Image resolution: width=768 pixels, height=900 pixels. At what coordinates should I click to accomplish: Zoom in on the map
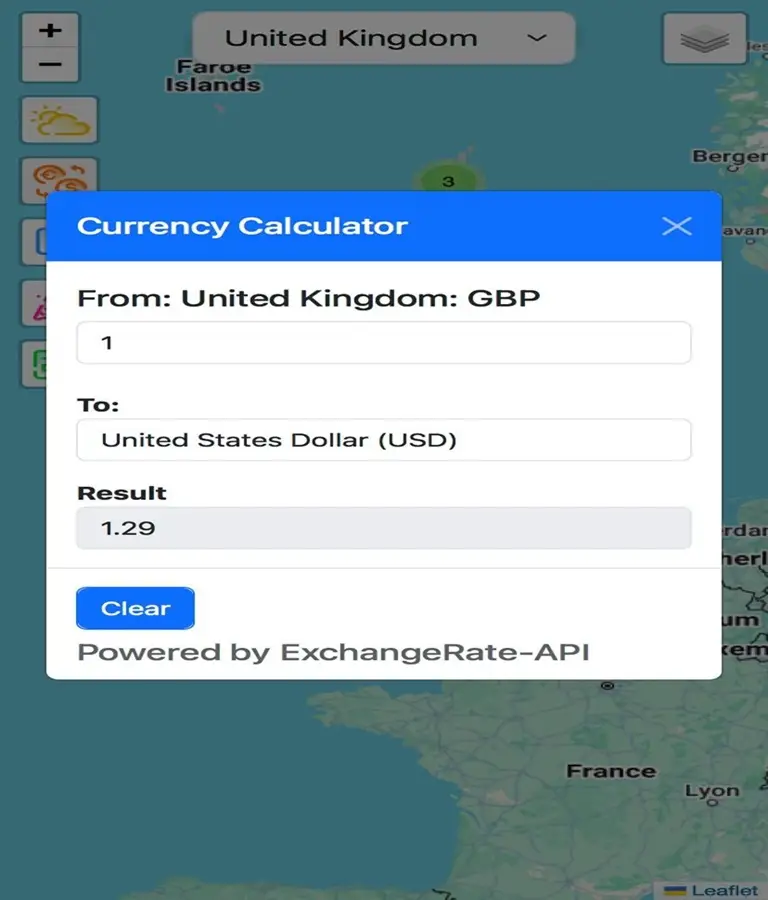[50, 30]
